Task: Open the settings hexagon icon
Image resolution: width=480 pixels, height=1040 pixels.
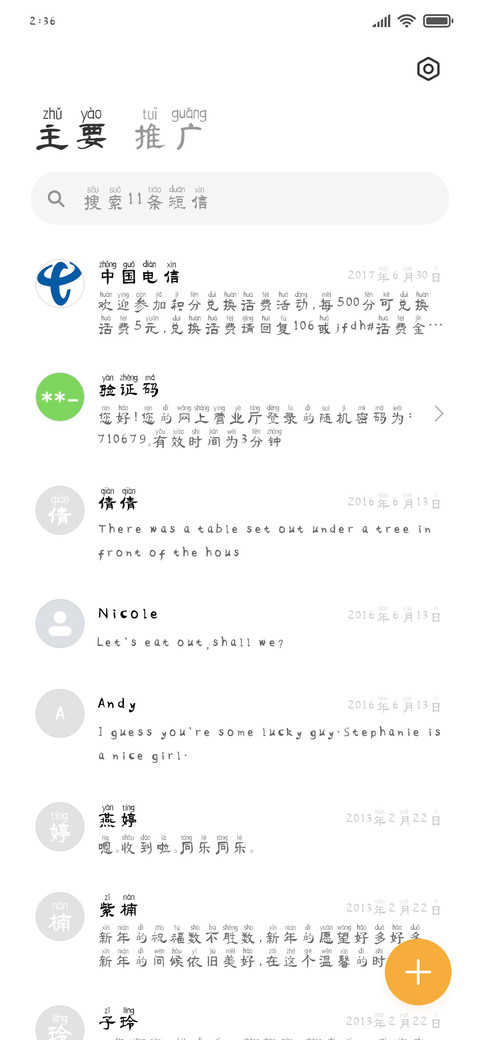Action: [x=428, y=69]
